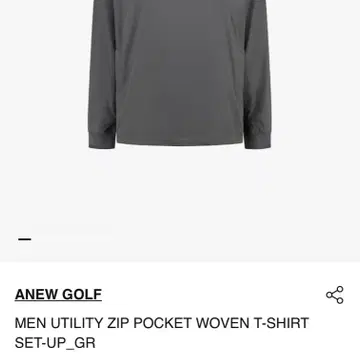The image size is (360, 360).
Task: Tap the grey t-shirt product image
Action: tap(180, 74)
